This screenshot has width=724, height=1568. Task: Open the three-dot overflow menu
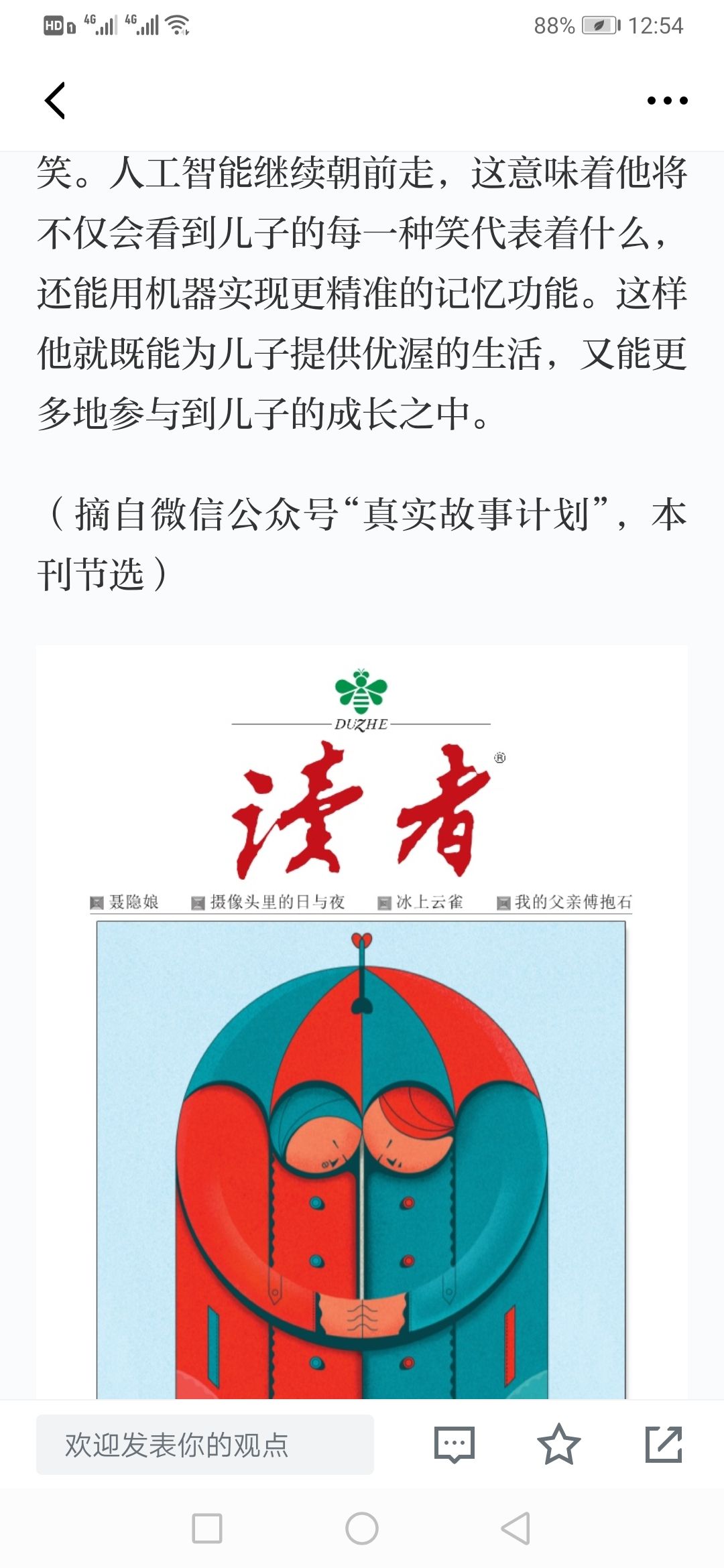pos(667,101)
